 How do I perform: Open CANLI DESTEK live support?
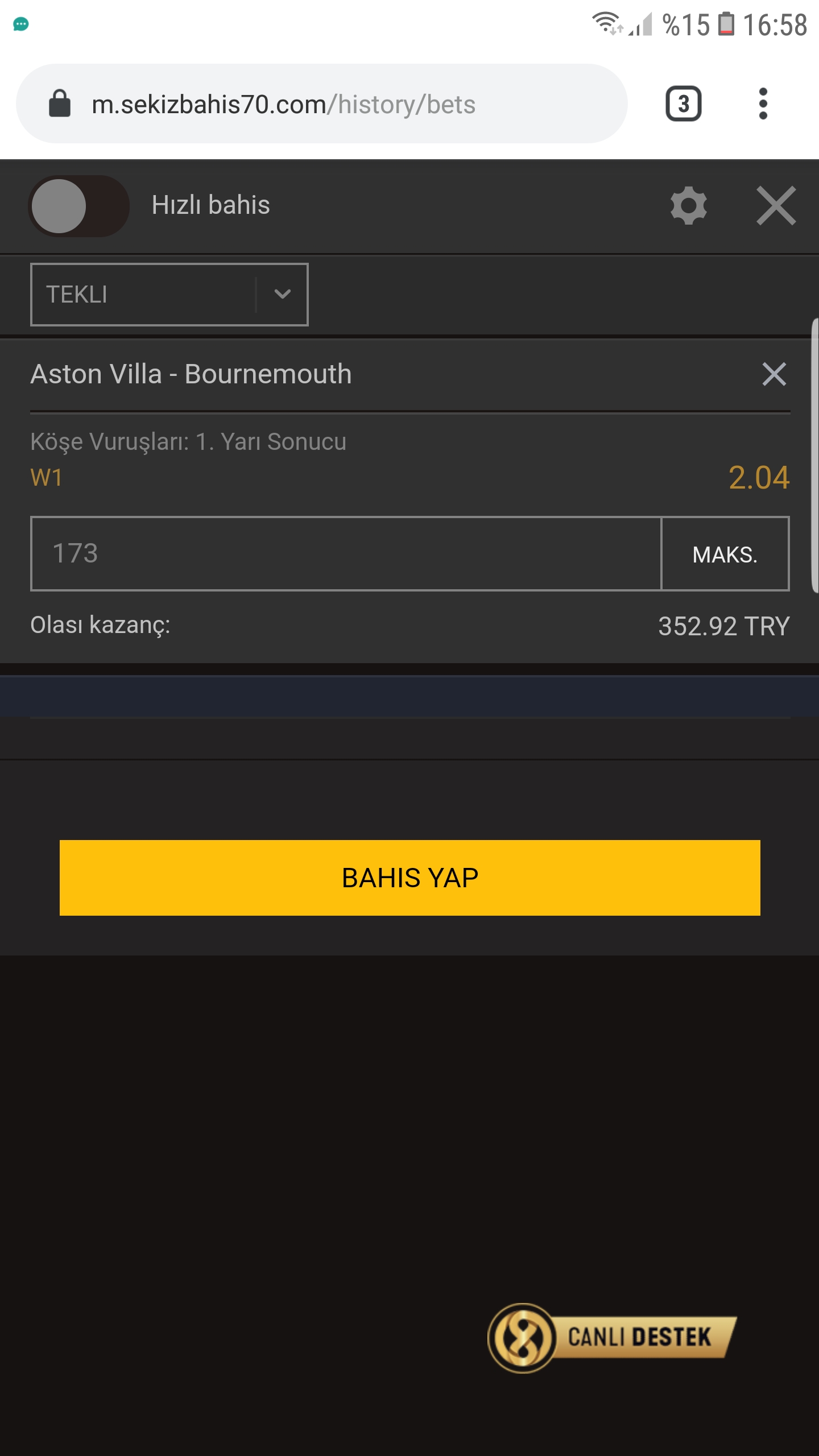[x=612, y=1338]
